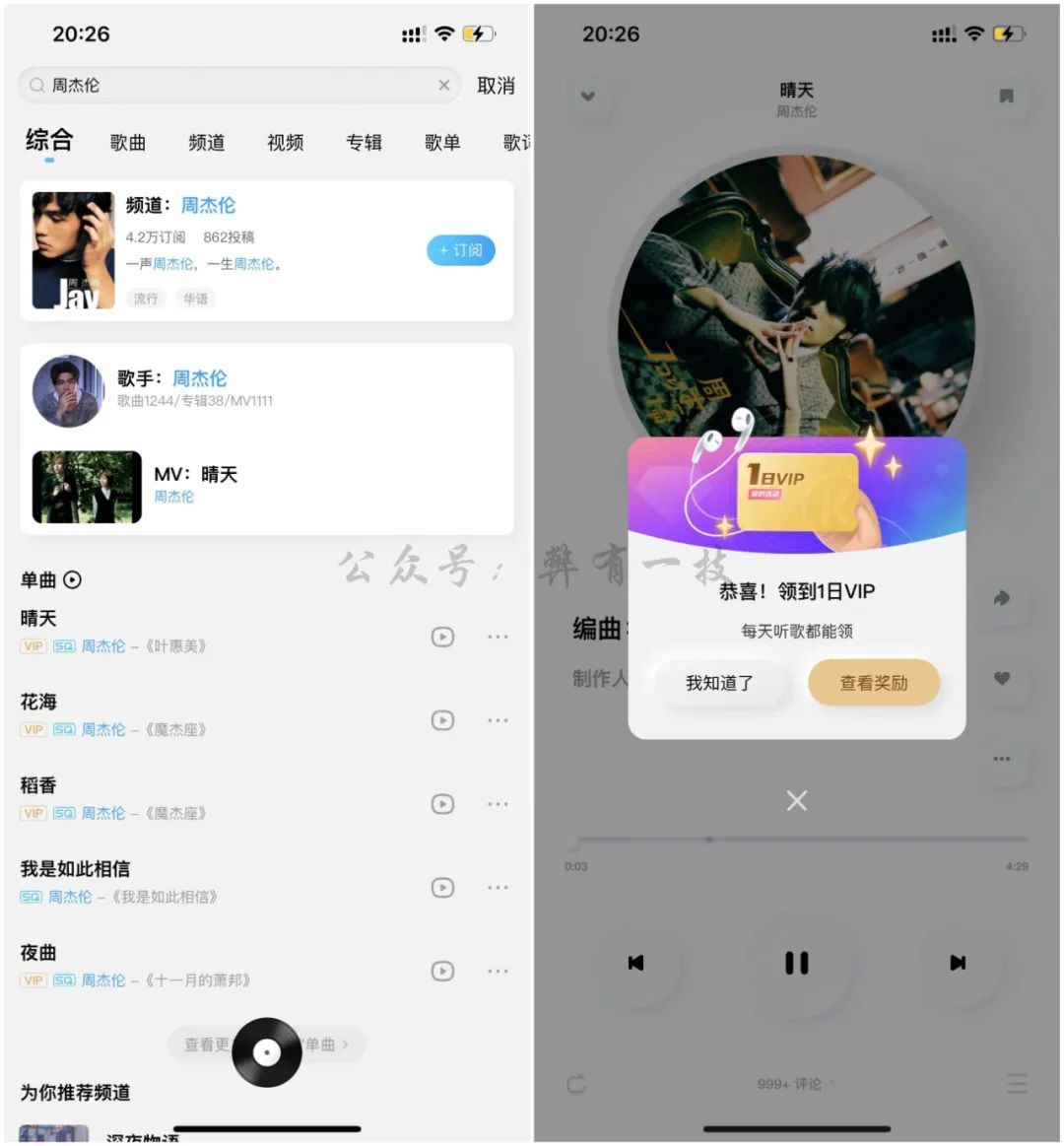Skip to the next track
Screen dimensions: 1064x1146
point(957,963)
